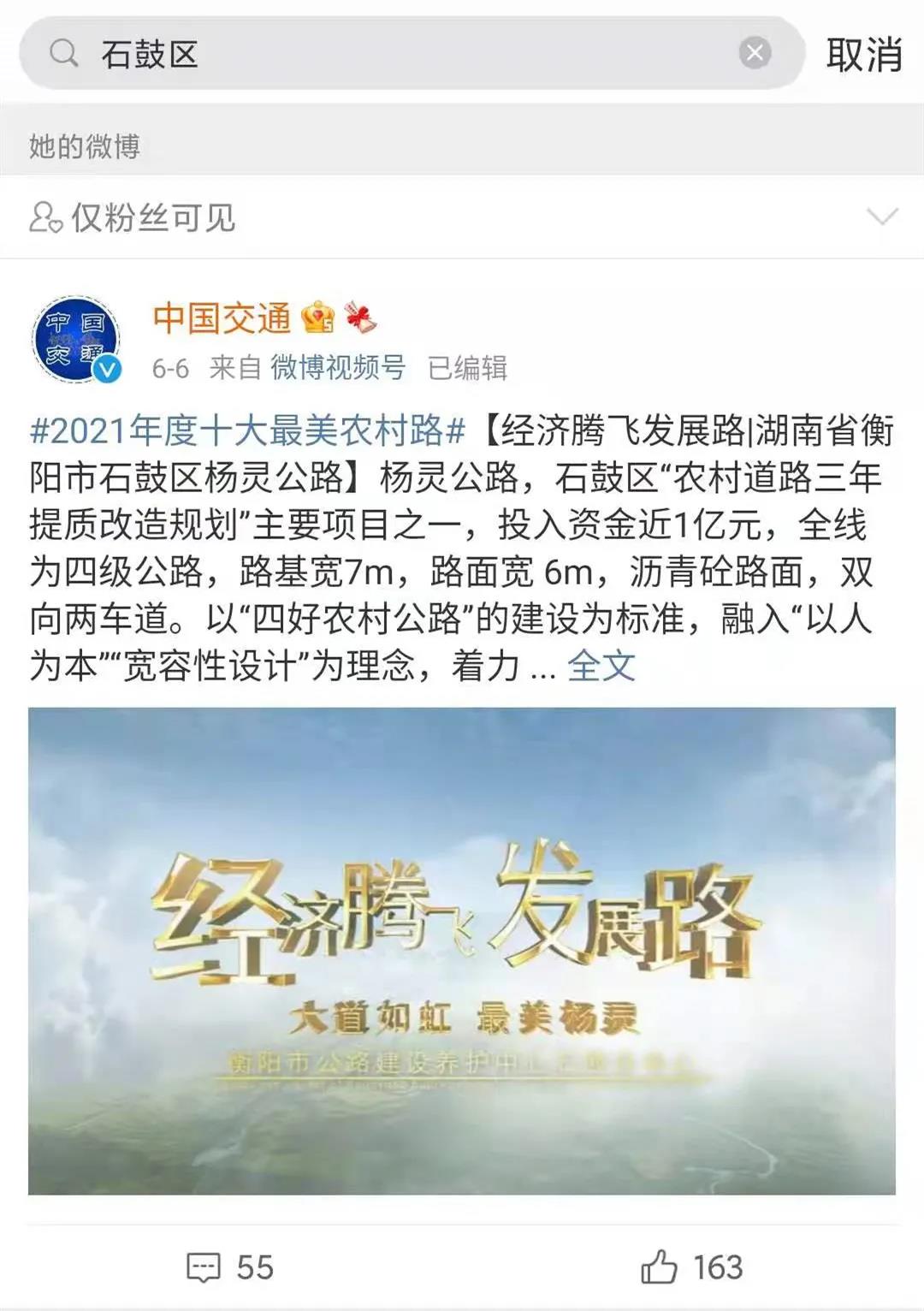Open the 微博视频号 source link
The image size is (924, 1311).
pos(338,367)
